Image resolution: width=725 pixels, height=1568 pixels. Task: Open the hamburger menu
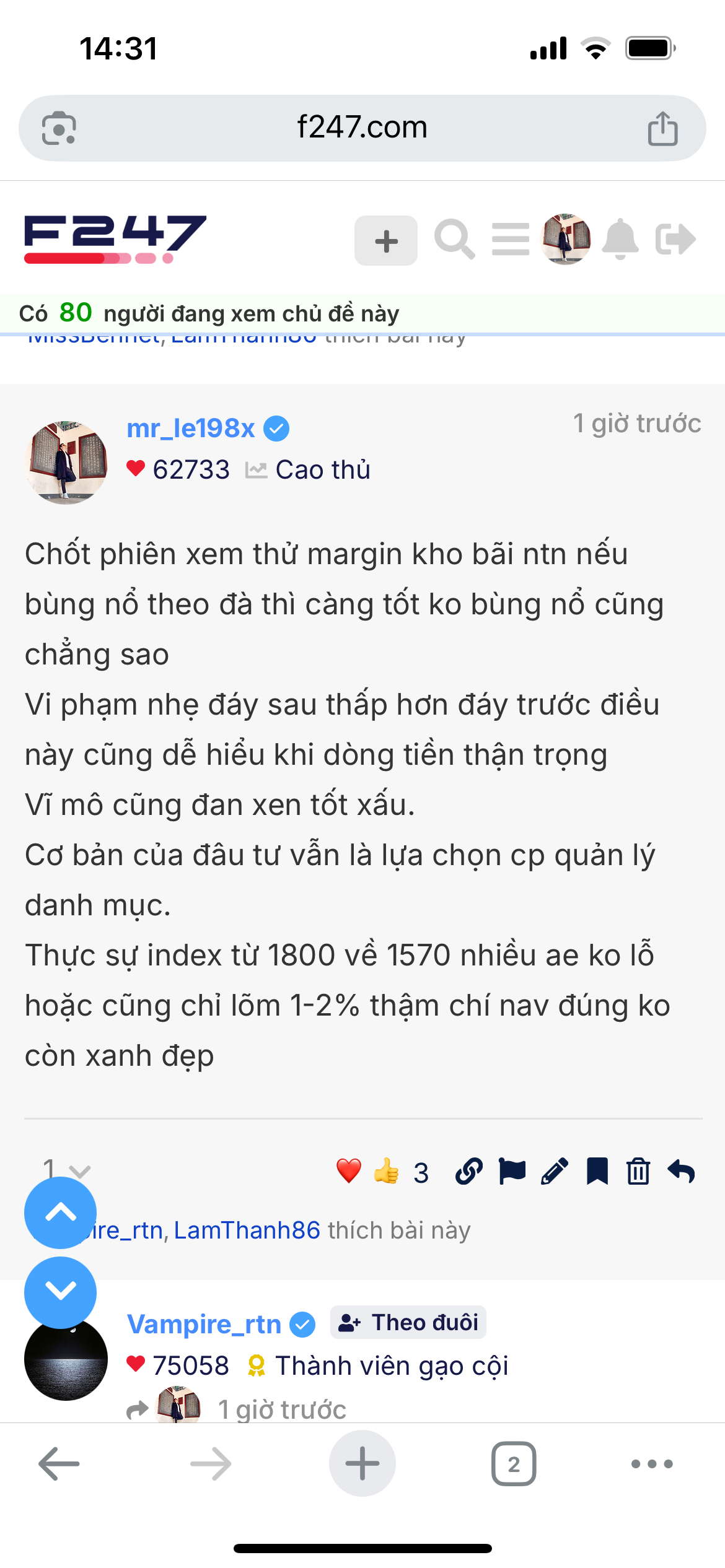[511, 239]
